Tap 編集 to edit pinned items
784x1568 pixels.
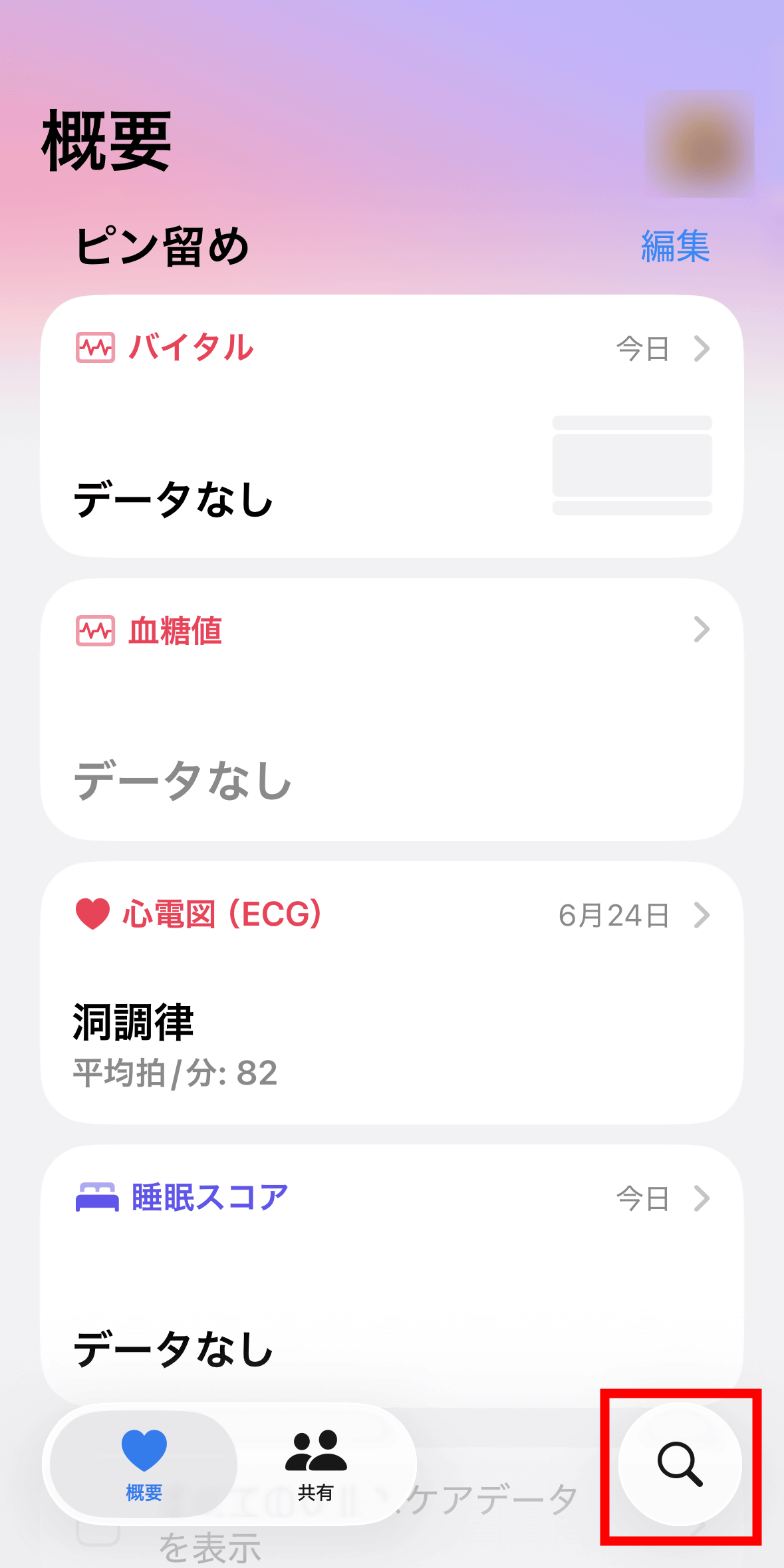[x=675, y=247]
